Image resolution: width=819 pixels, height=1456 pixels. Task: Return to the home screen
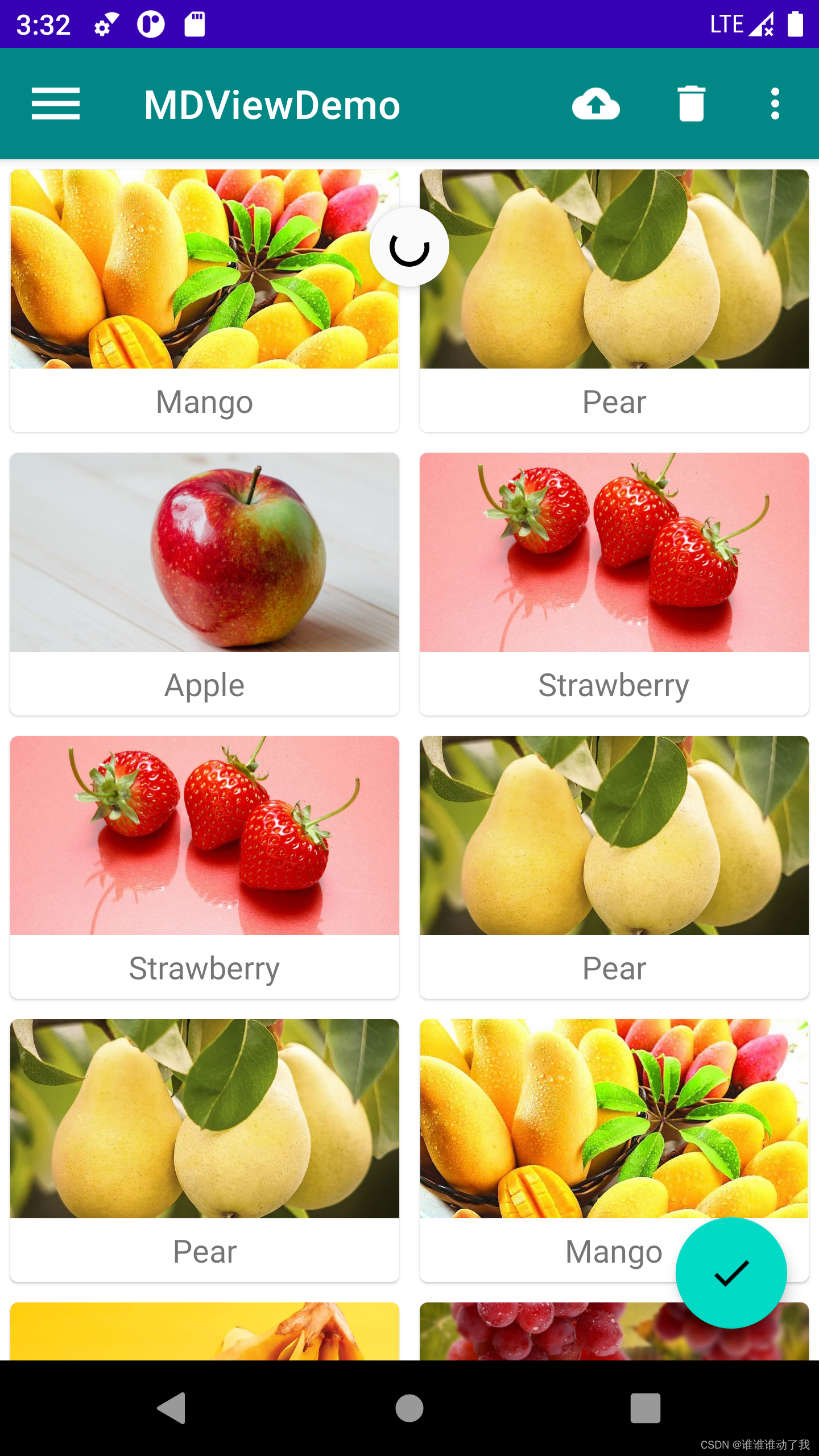[409, 1408]
